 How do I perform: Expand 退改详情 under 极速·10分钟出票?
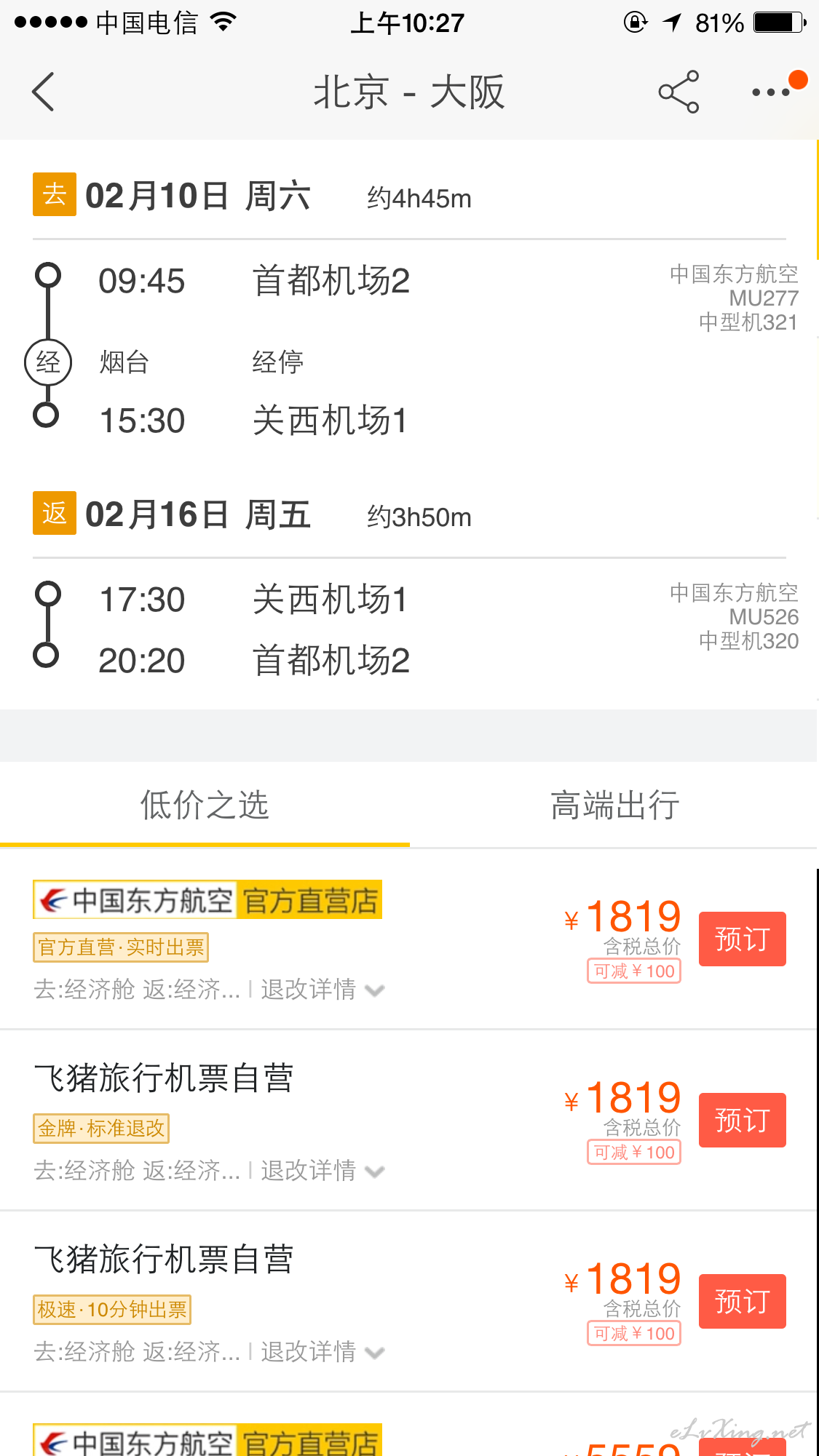[x=323, y=1352]
